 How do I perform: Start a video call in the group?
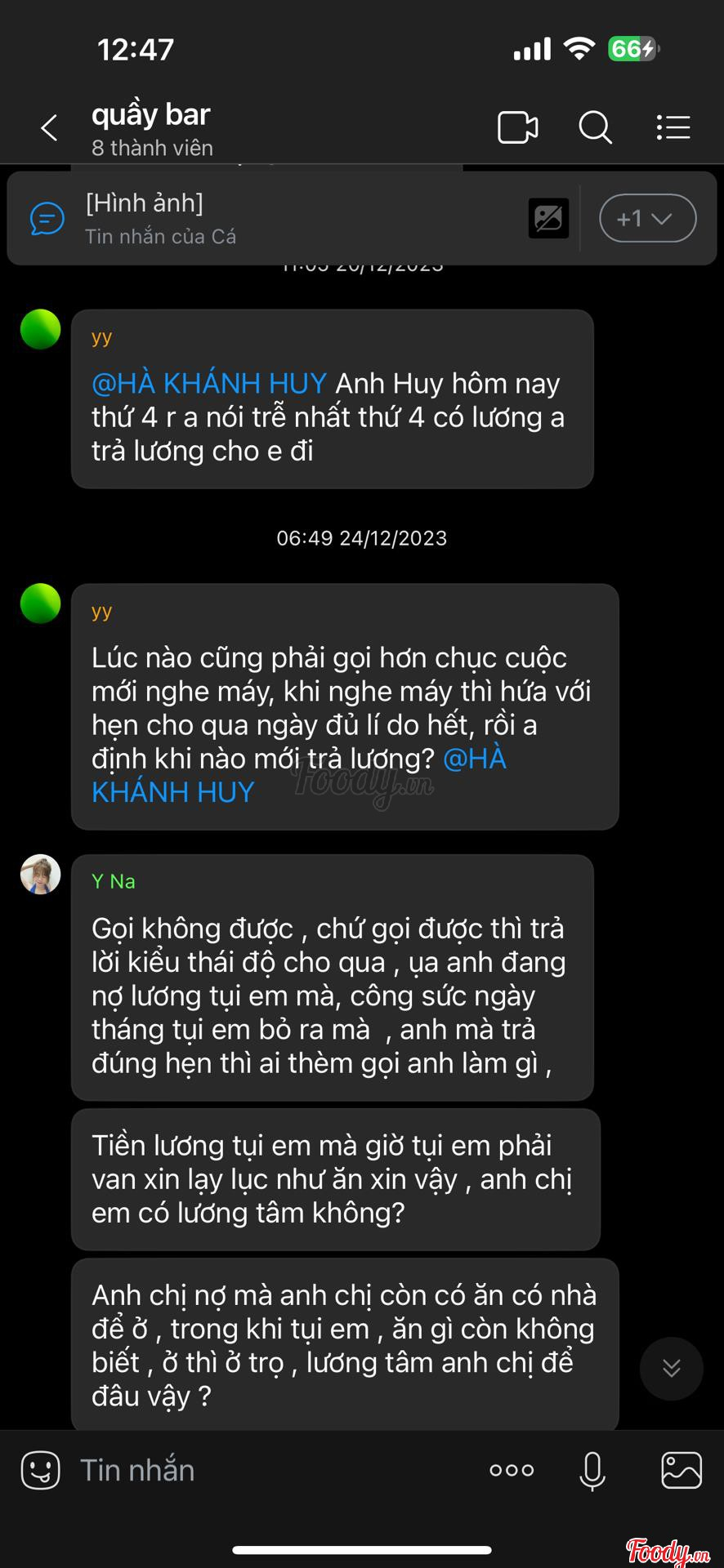pyautogui.click(x=518, y=127)
